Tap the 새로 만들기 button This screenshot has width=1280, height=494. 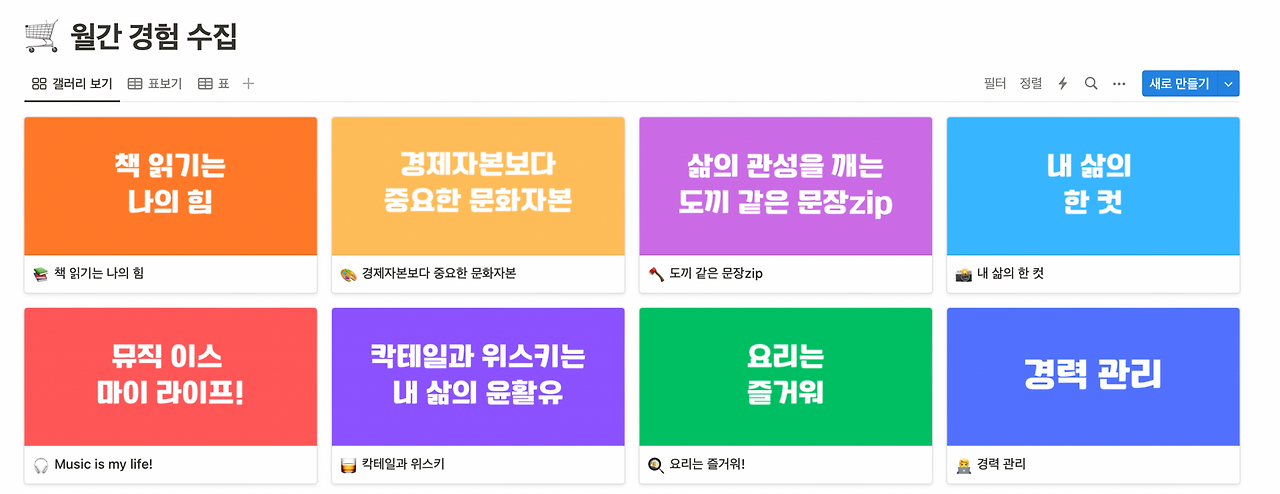pos(1179,84)
